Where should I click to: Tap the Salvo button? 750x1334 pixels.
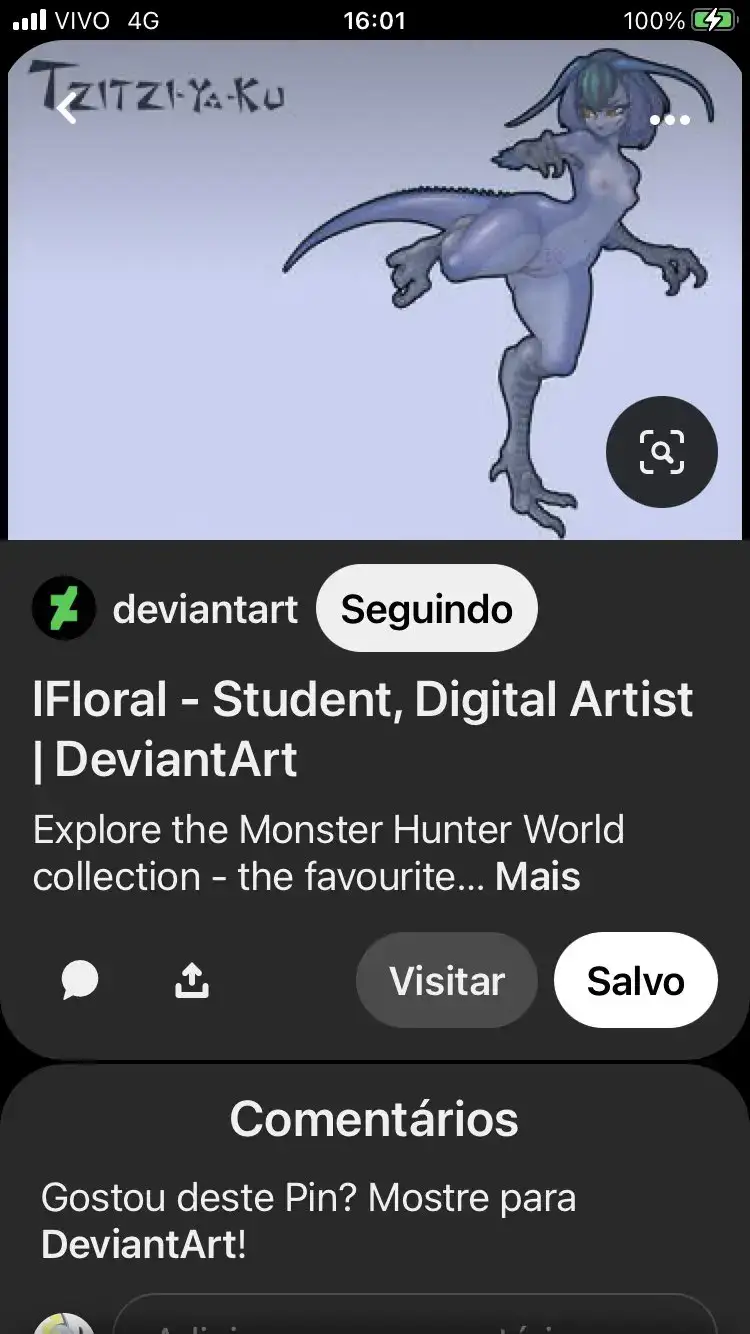(x=635, y=981)
